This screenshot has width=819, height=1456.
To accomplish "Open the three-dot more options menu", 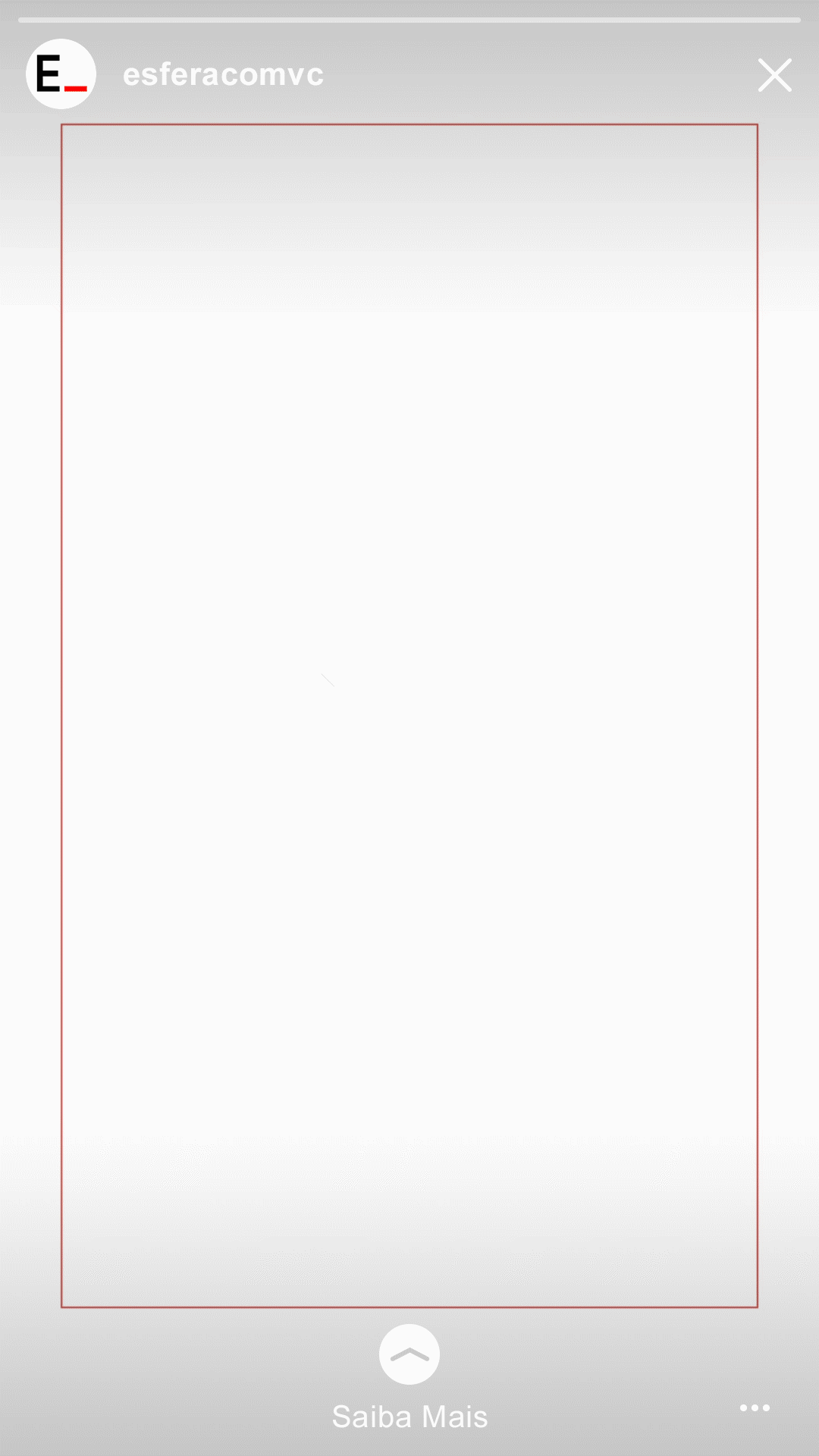I will (755, 1408).
